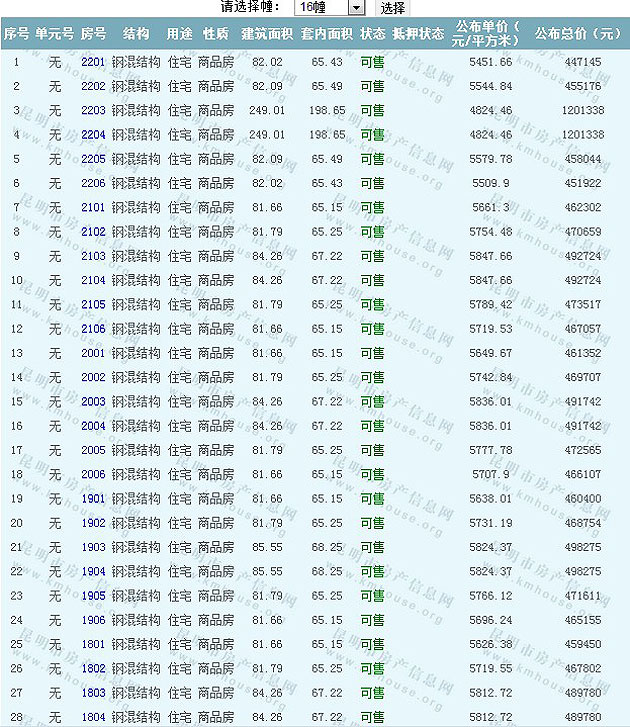Open room 2003 link
The height and width of the screenshot is (727, 630).
(x=93, y=401)
